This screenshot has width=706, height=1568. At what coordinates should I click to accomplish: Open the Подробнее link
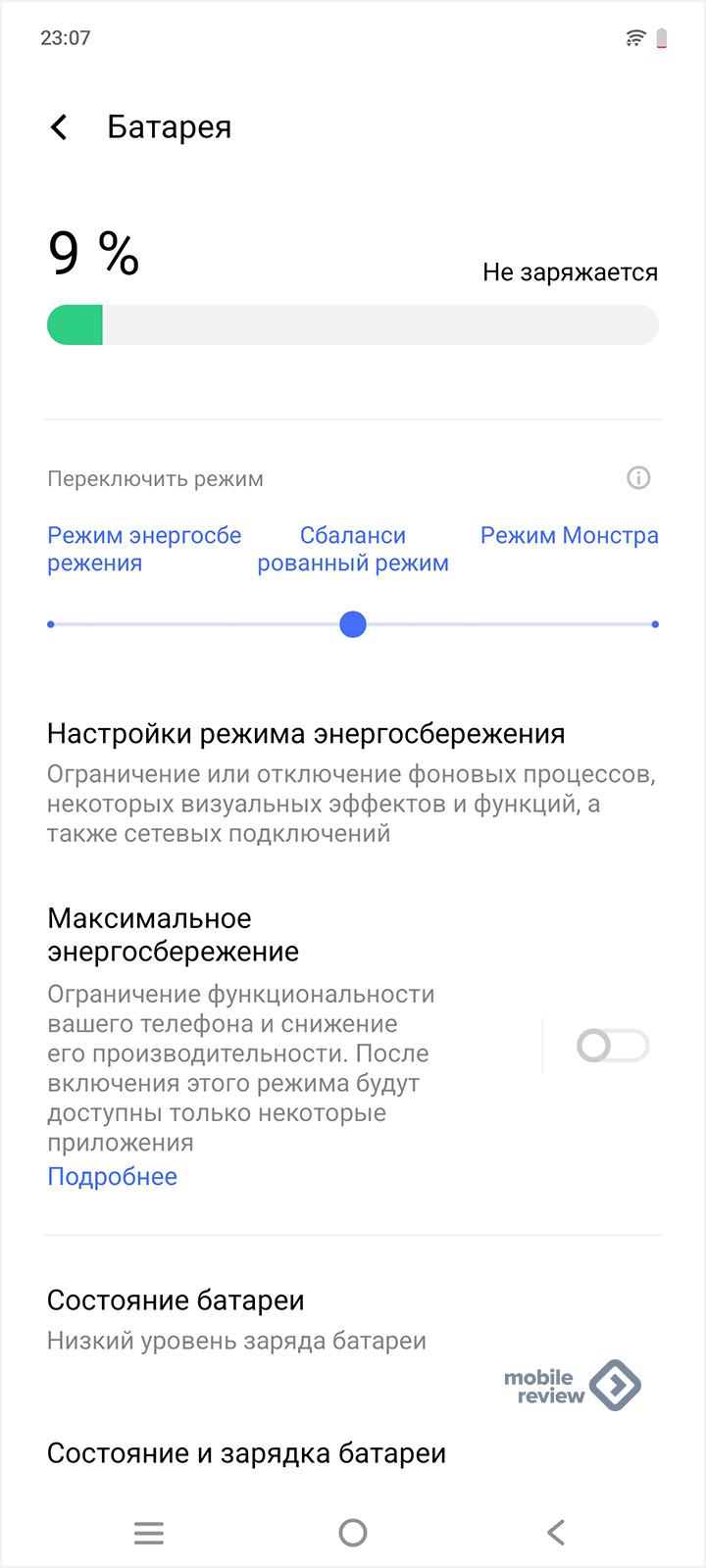[113, 1177]
